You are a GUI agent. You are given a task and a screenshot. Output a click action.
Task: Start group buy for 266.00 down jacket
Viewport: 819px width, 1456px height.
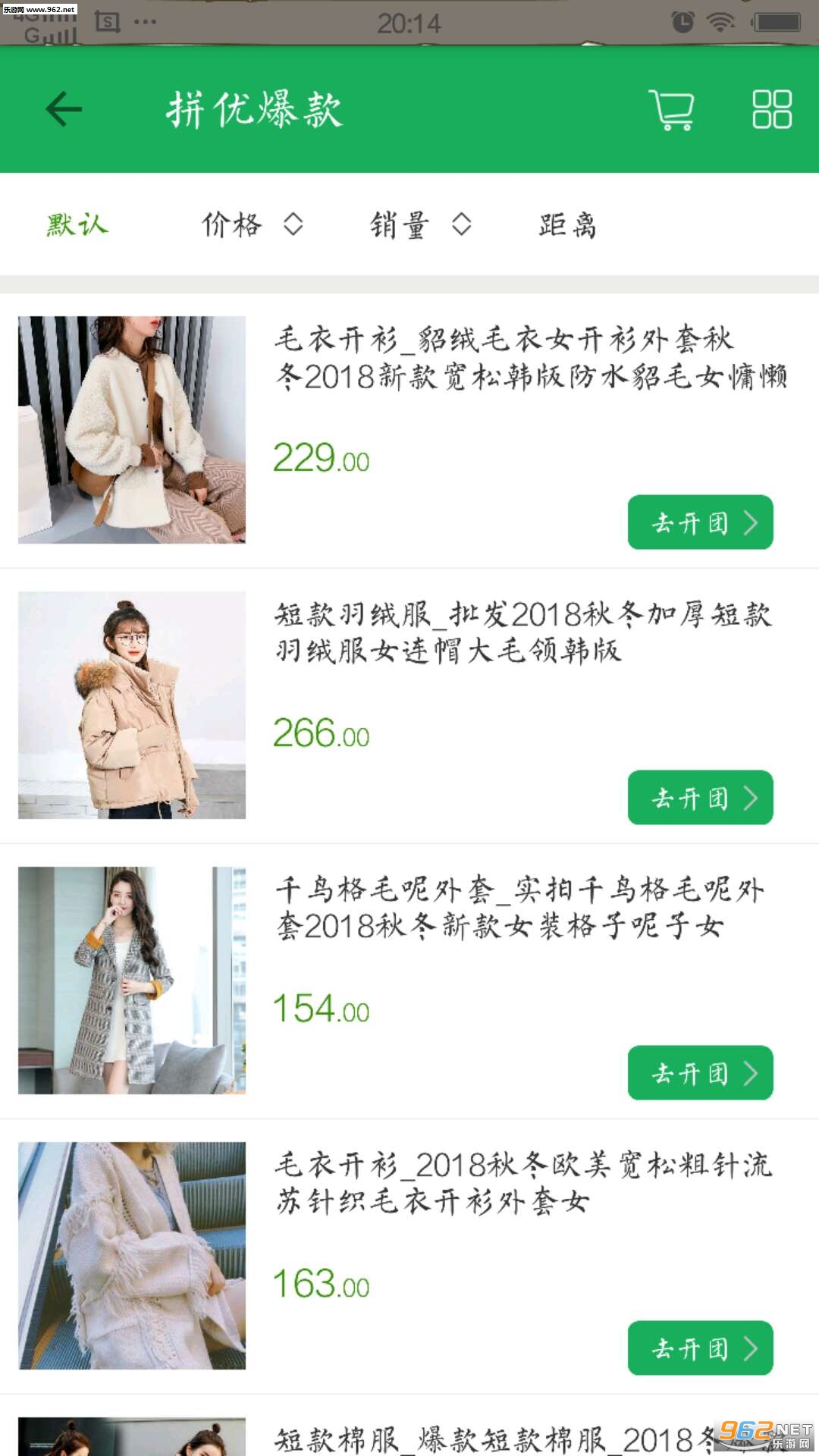pyautogui.click(x=700, y=798)
